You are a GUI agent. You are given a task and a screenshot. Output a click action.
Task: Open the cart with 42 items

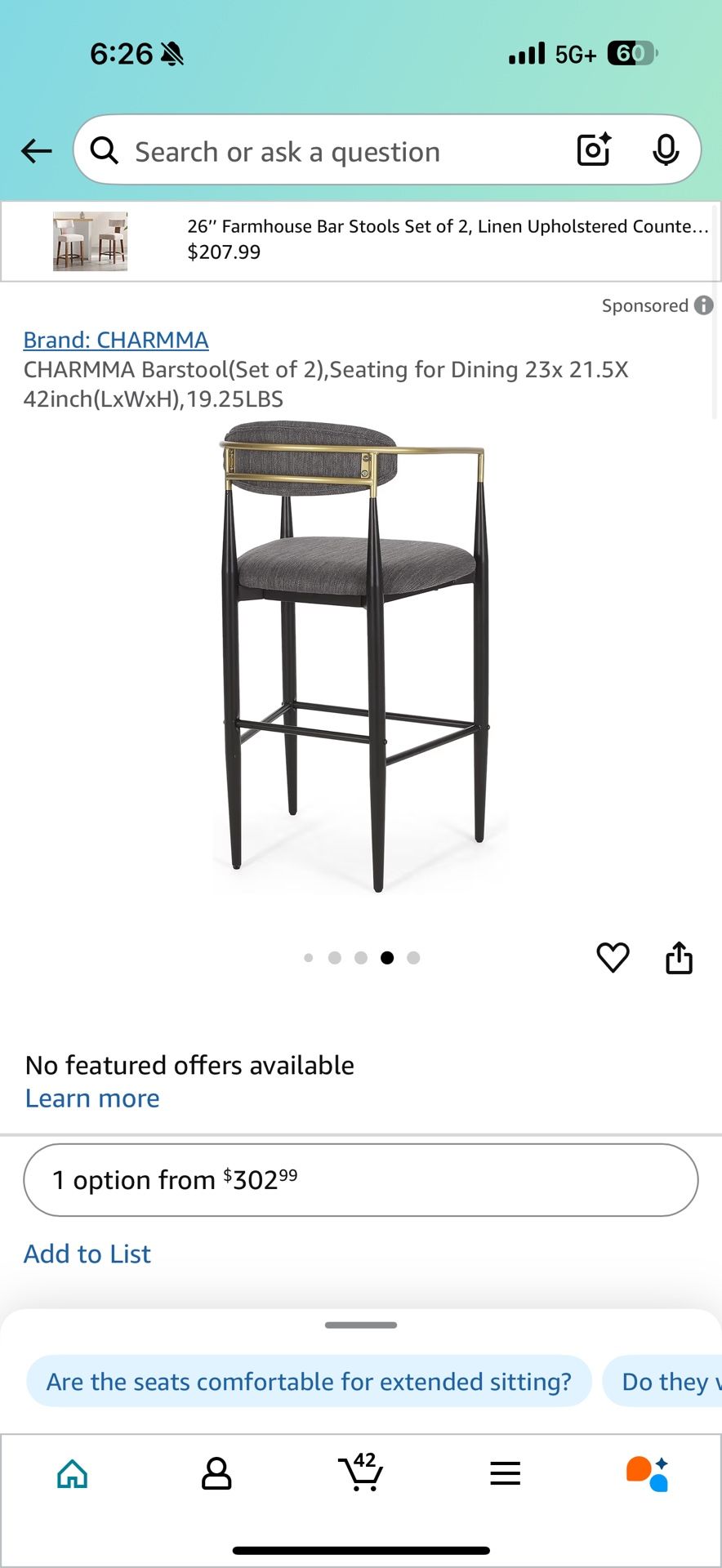(360, 1473)
